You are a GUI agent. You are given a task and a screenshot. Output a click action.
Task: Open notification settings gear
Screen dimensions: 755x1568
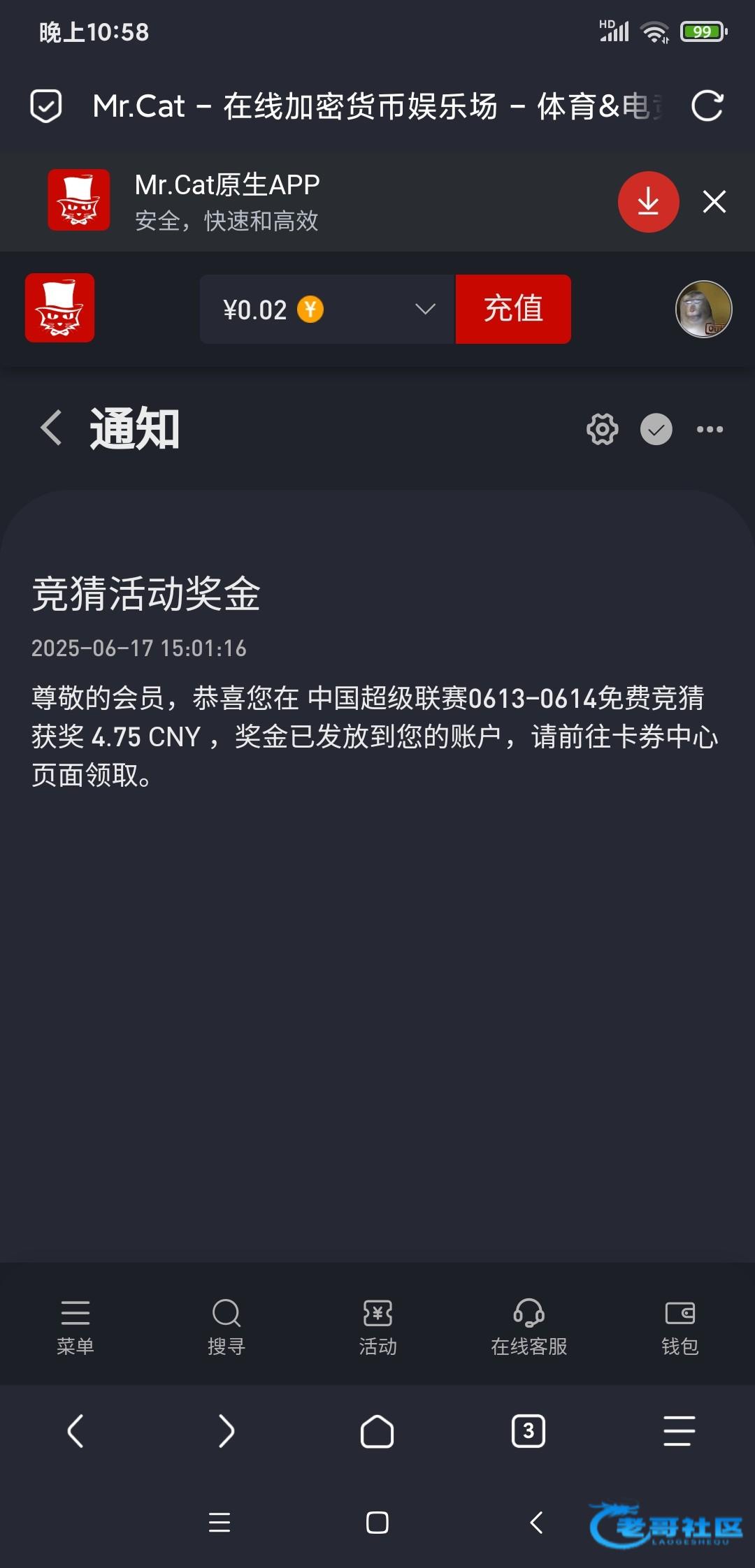602,429
